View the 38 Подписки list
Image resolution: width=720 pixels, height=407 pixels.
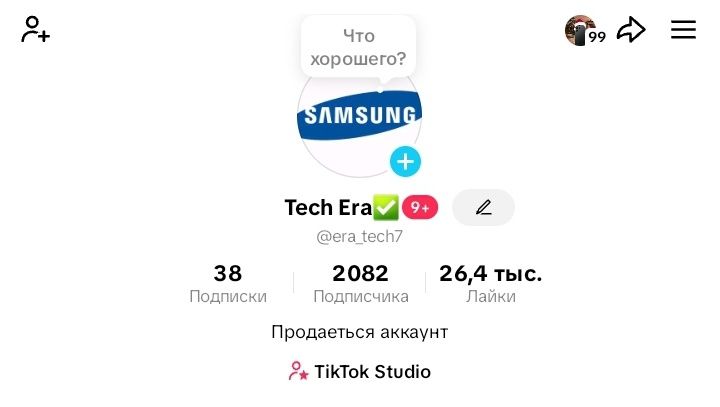(228, 283)
